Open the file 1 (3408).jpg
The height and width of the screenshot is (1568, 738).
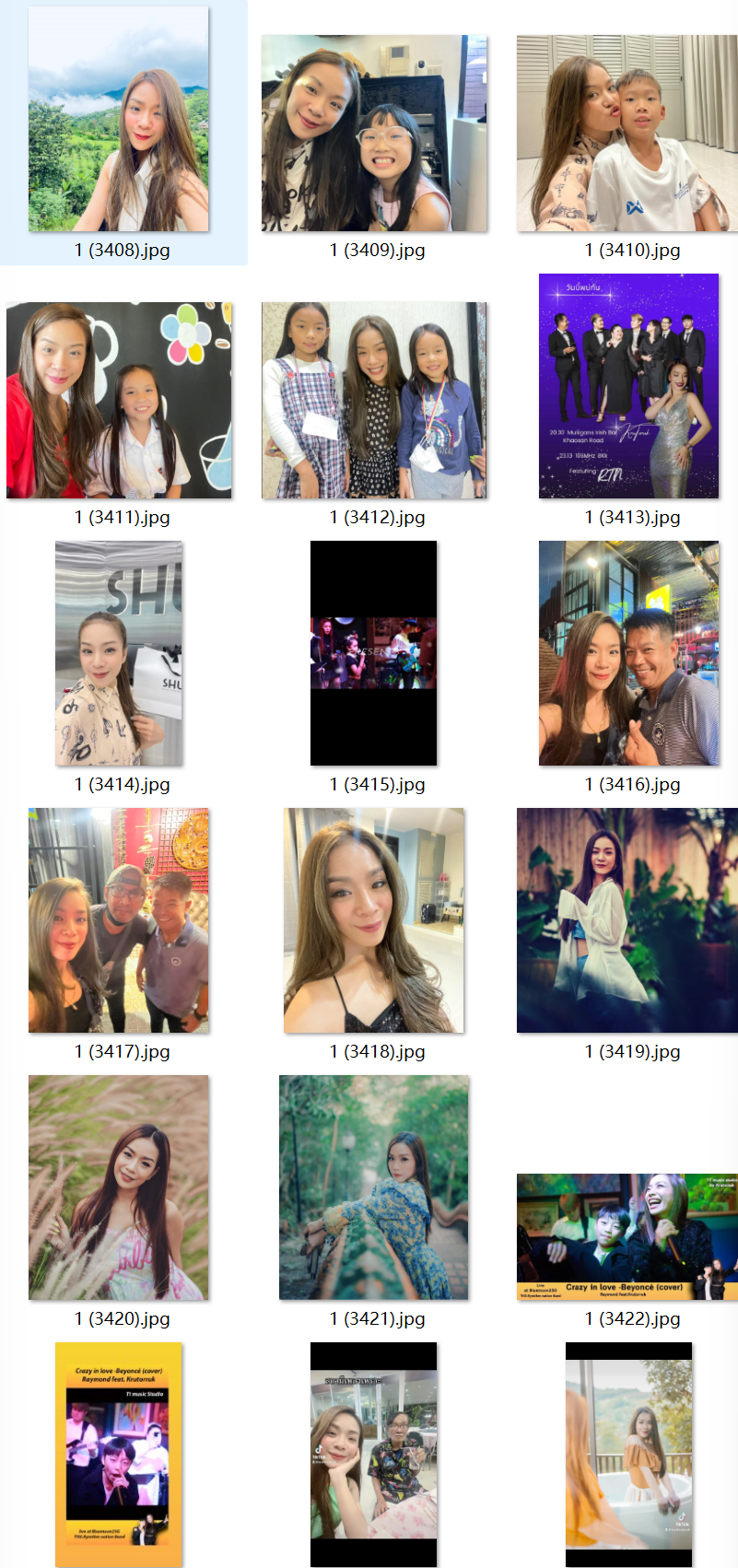pyautogui.click(x=119, y=120)
